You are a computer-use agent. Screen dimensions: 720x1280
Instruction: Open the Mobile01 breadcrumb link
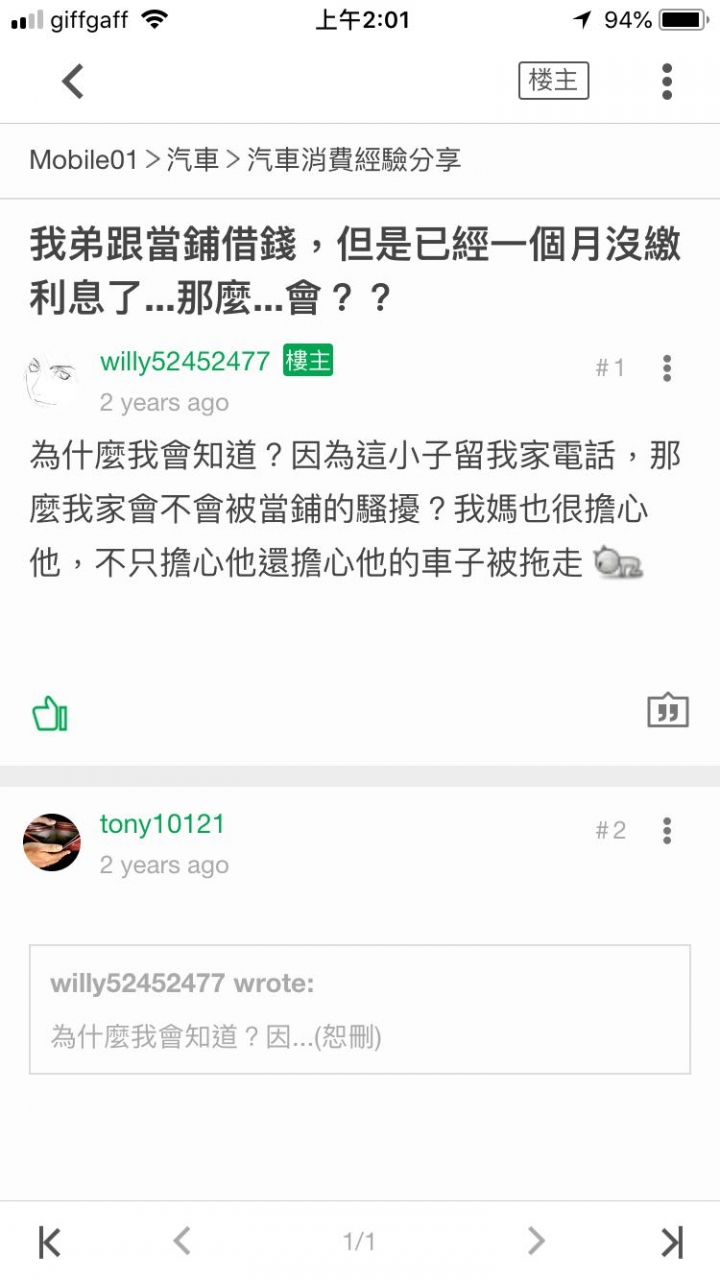(x=82, y=160)
